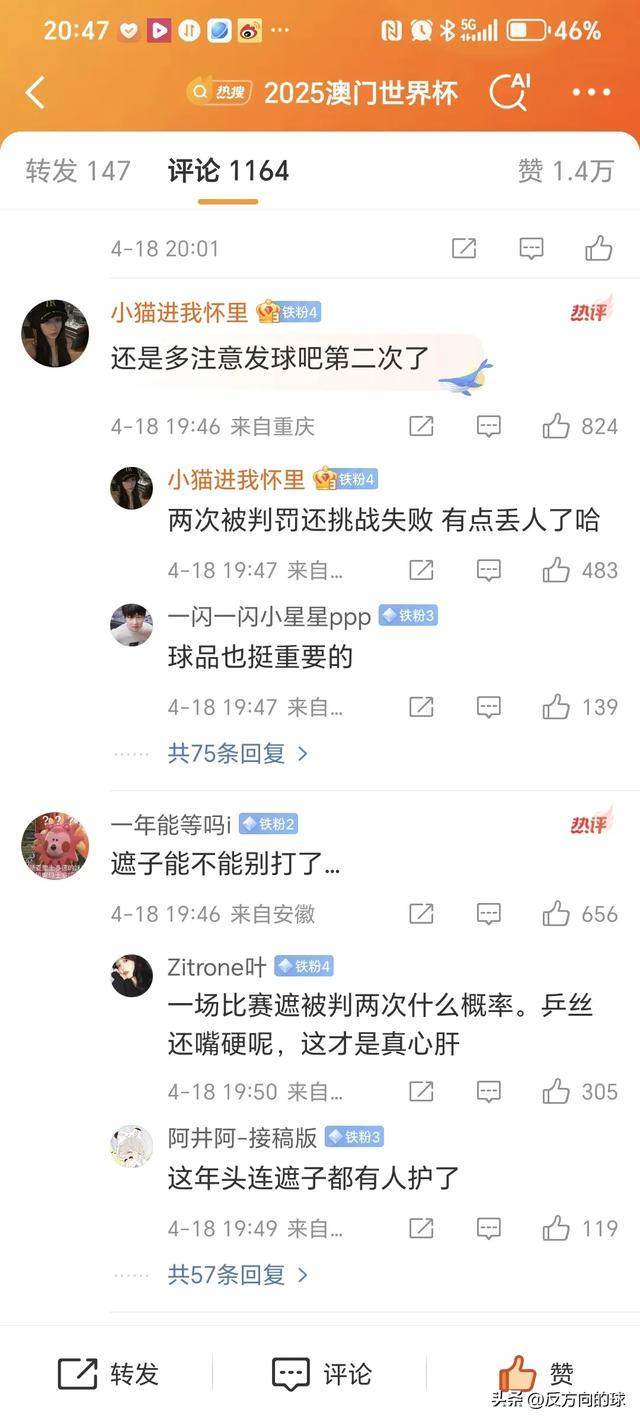Switch to the 赞 1.4万 tab

pos(565,171)
